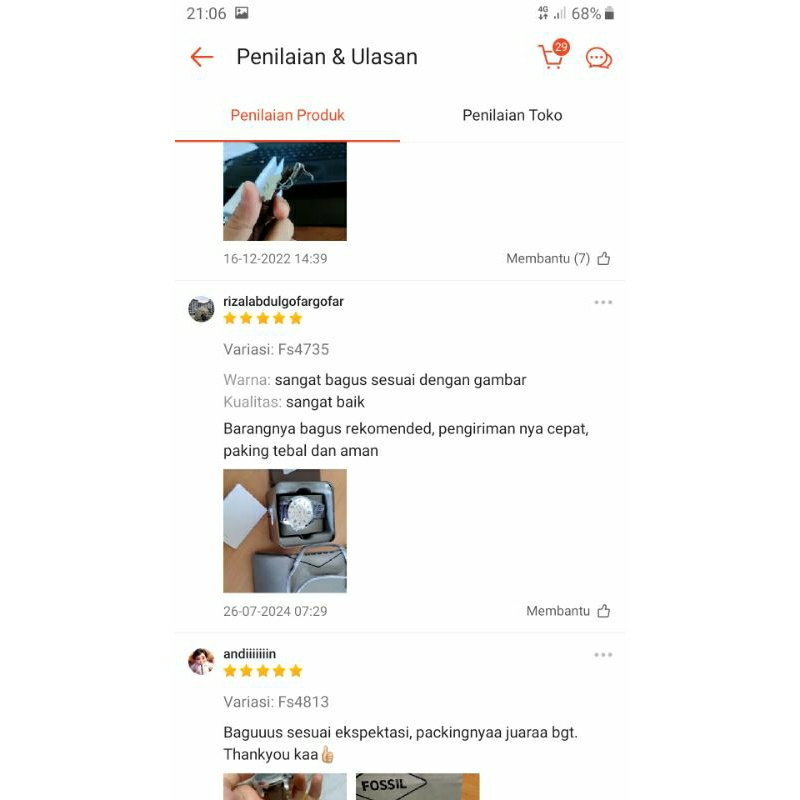This screenshot has height=800, width=800.
Task: Open the chat messages icon
Action: 599,58
